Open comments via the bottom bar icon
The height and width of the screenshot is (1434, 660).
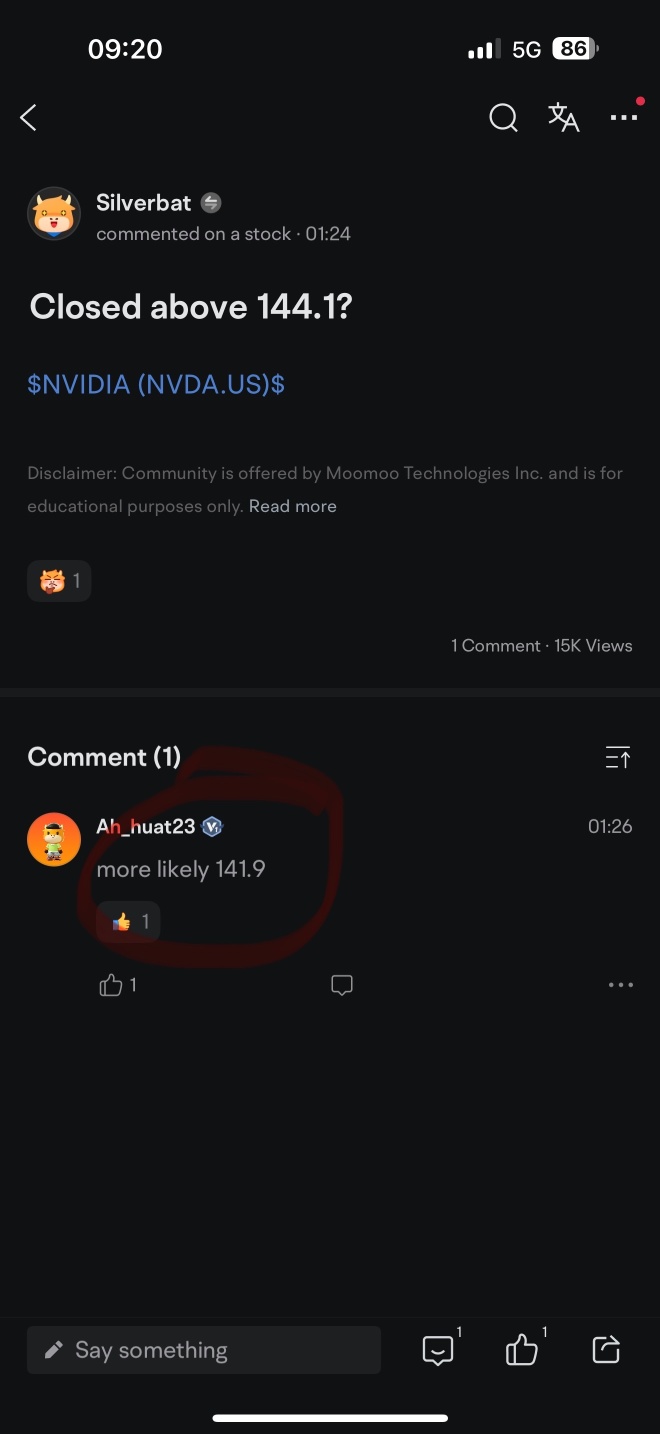tap(438, 1350)
